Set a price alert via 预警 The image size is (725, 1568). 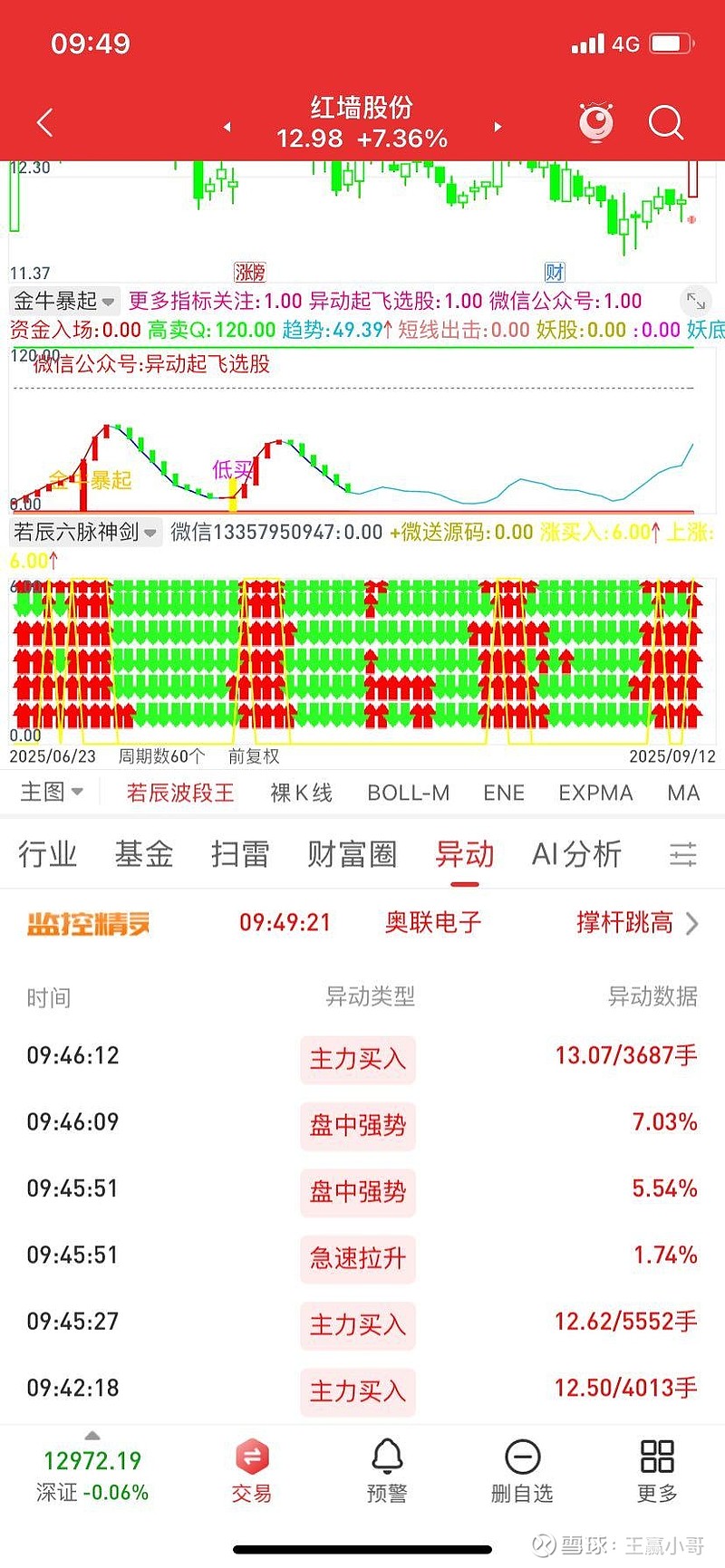click(x=387, y=1473)
